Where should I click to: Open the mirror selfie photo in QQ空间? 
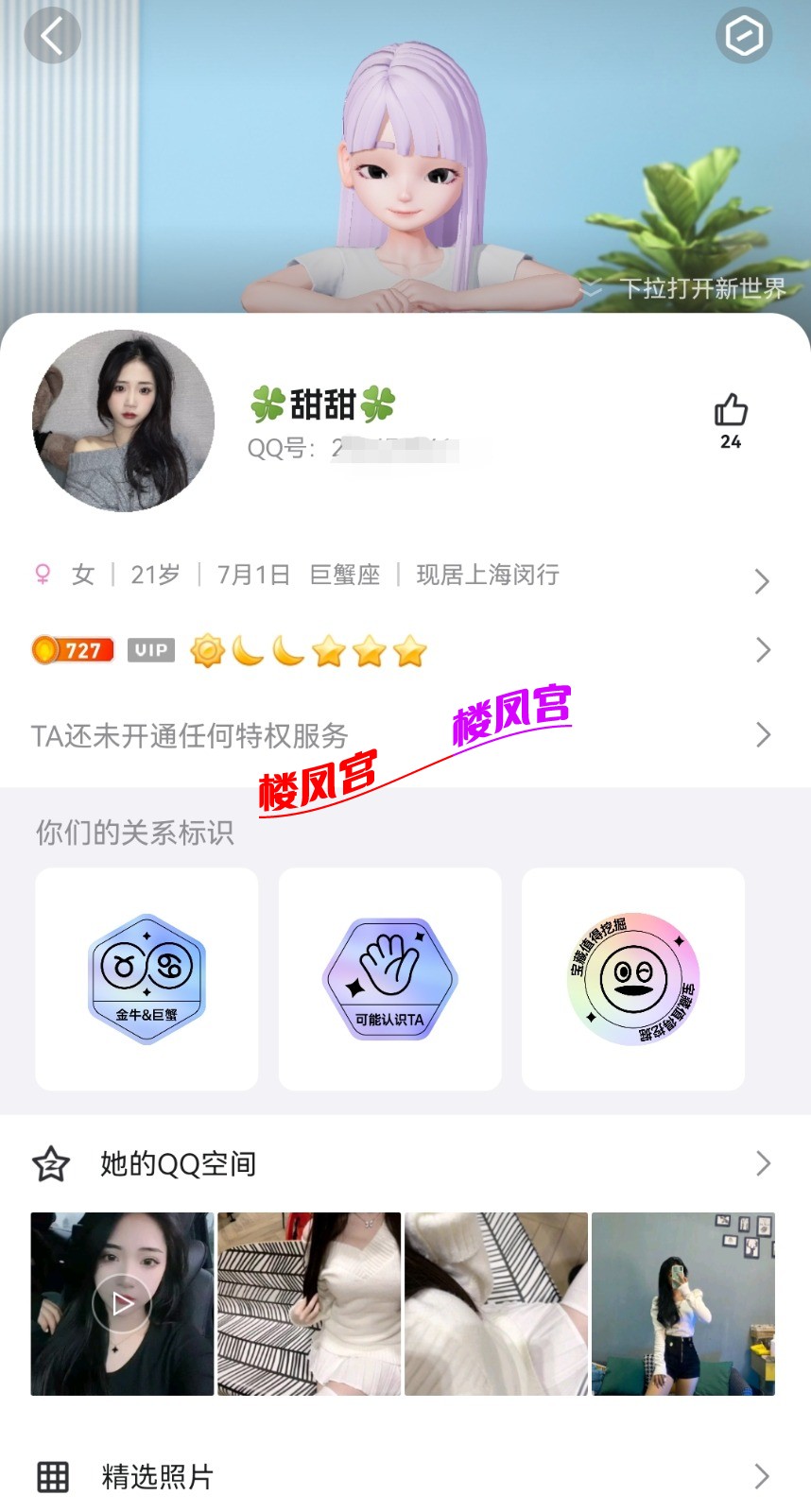coord(683,1304)
